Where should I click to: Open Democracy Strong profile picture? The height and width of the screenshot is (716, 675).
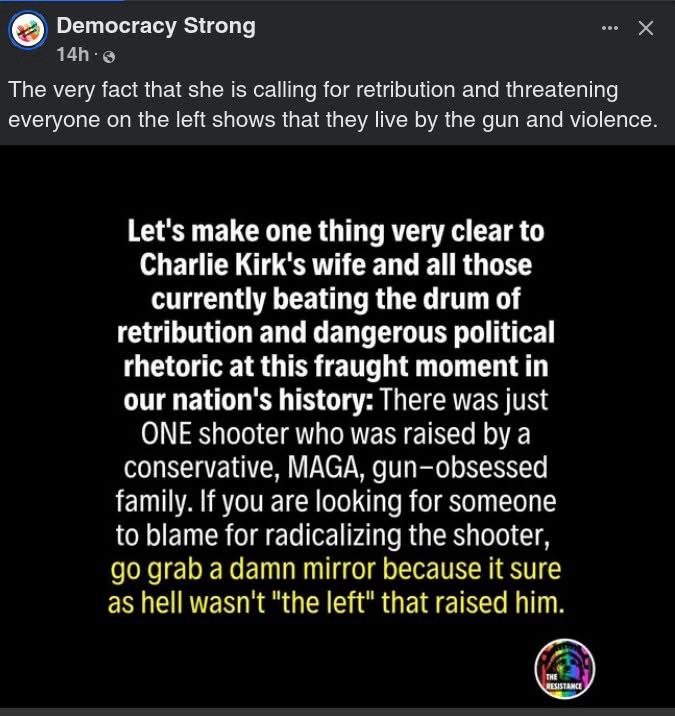28,32
